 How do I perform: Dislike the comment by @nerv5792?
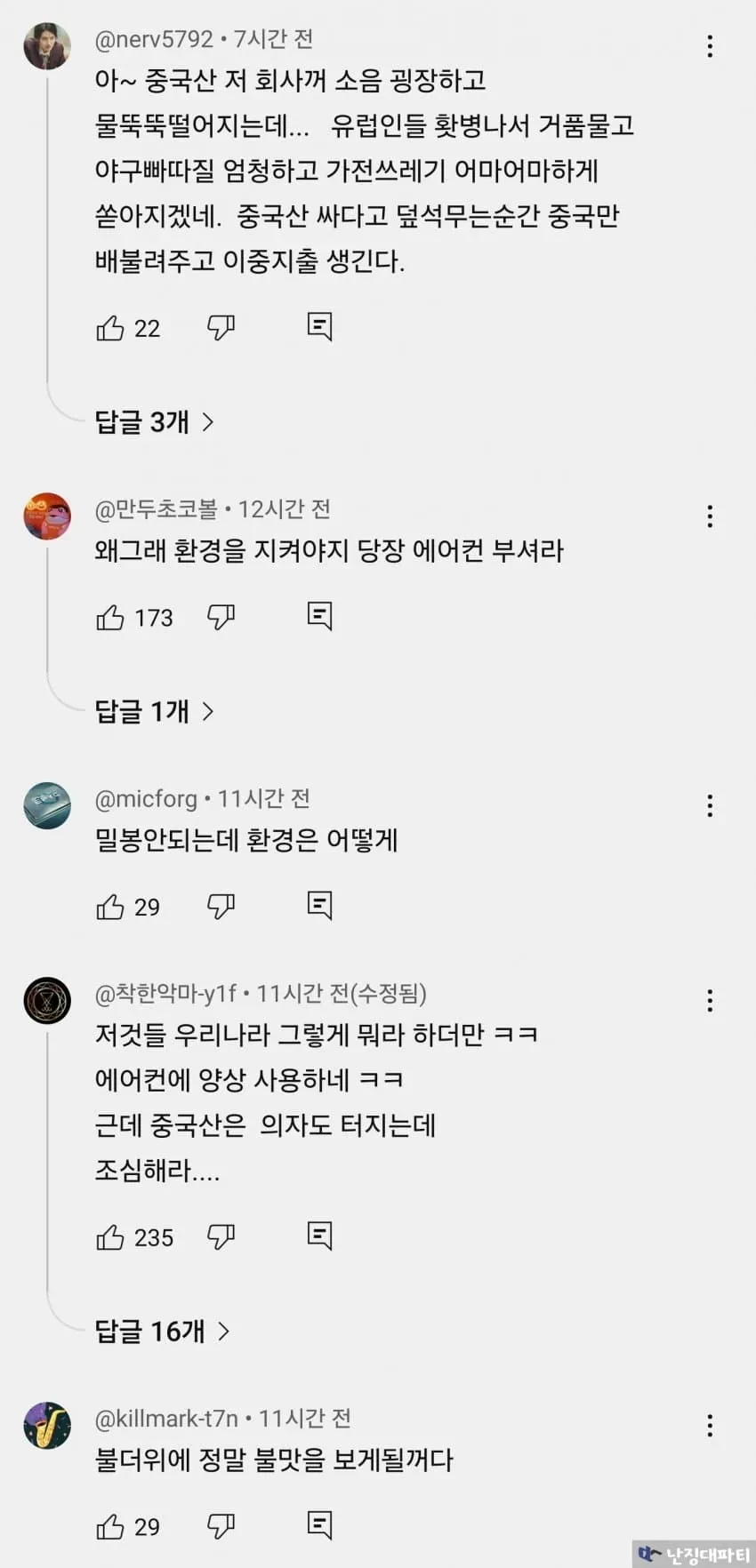tap(221, 328)
